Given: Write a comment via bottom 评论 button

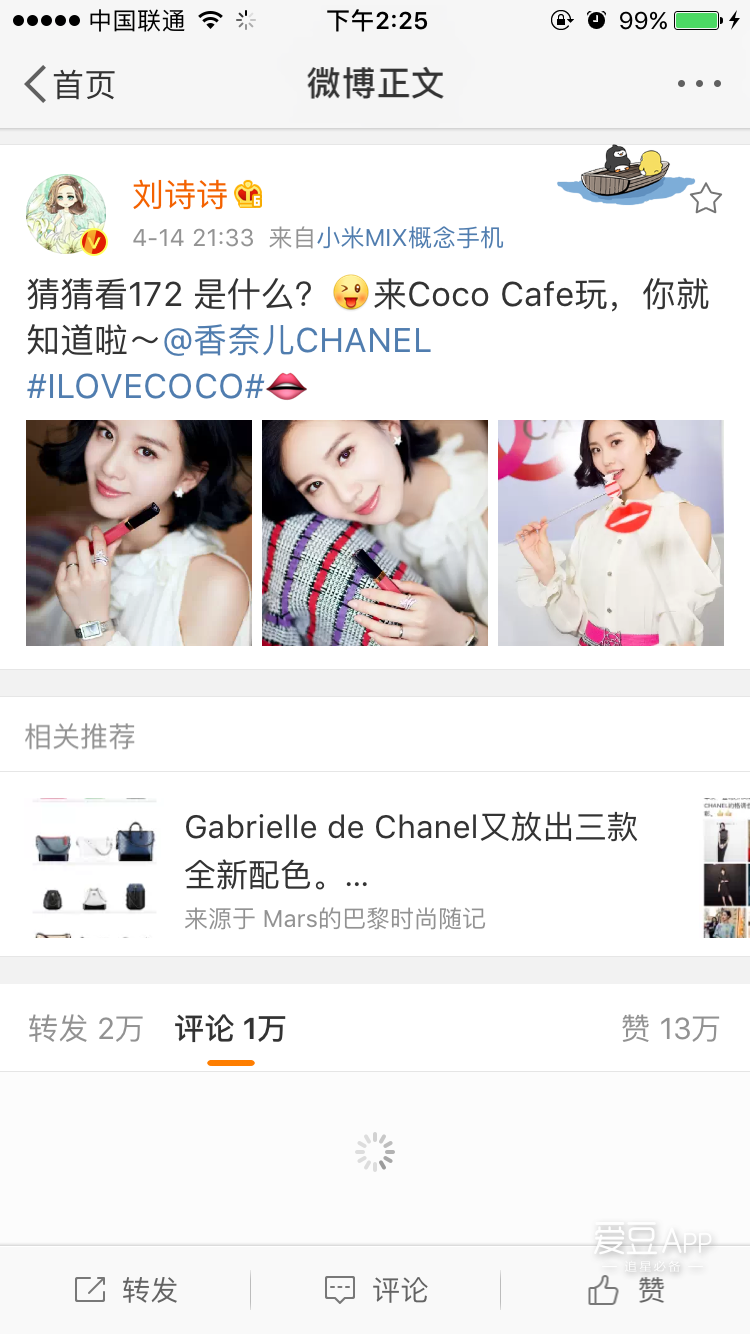Looking at the screenshot, I should (376, 1290).
